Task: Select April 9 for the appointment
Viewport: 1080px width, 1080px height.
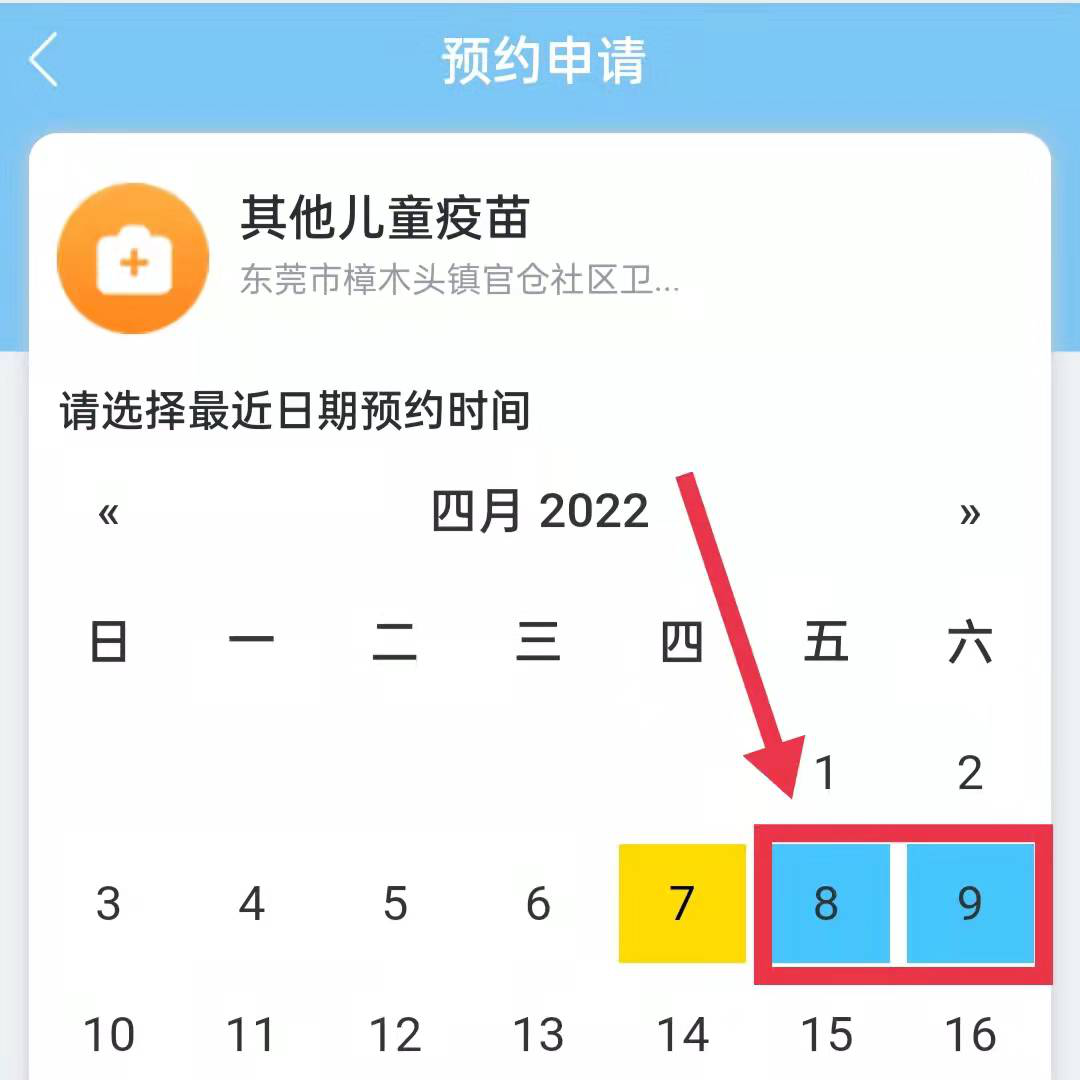Action: (x=970, y=903)
